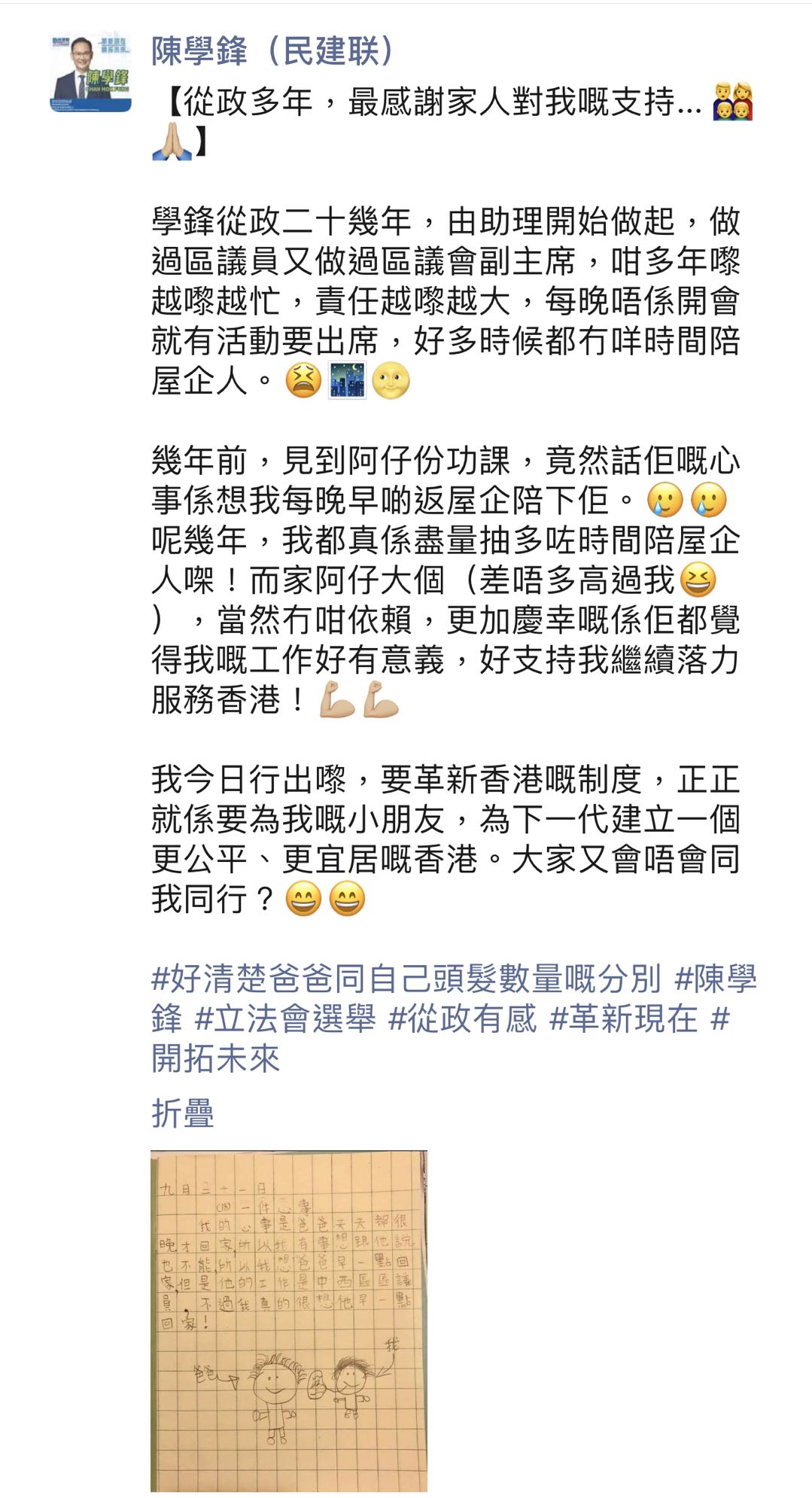The width and height of the screenshot is (812, 1498).
Task: Collapse the post with 折疊
Action: [183, 1113]
